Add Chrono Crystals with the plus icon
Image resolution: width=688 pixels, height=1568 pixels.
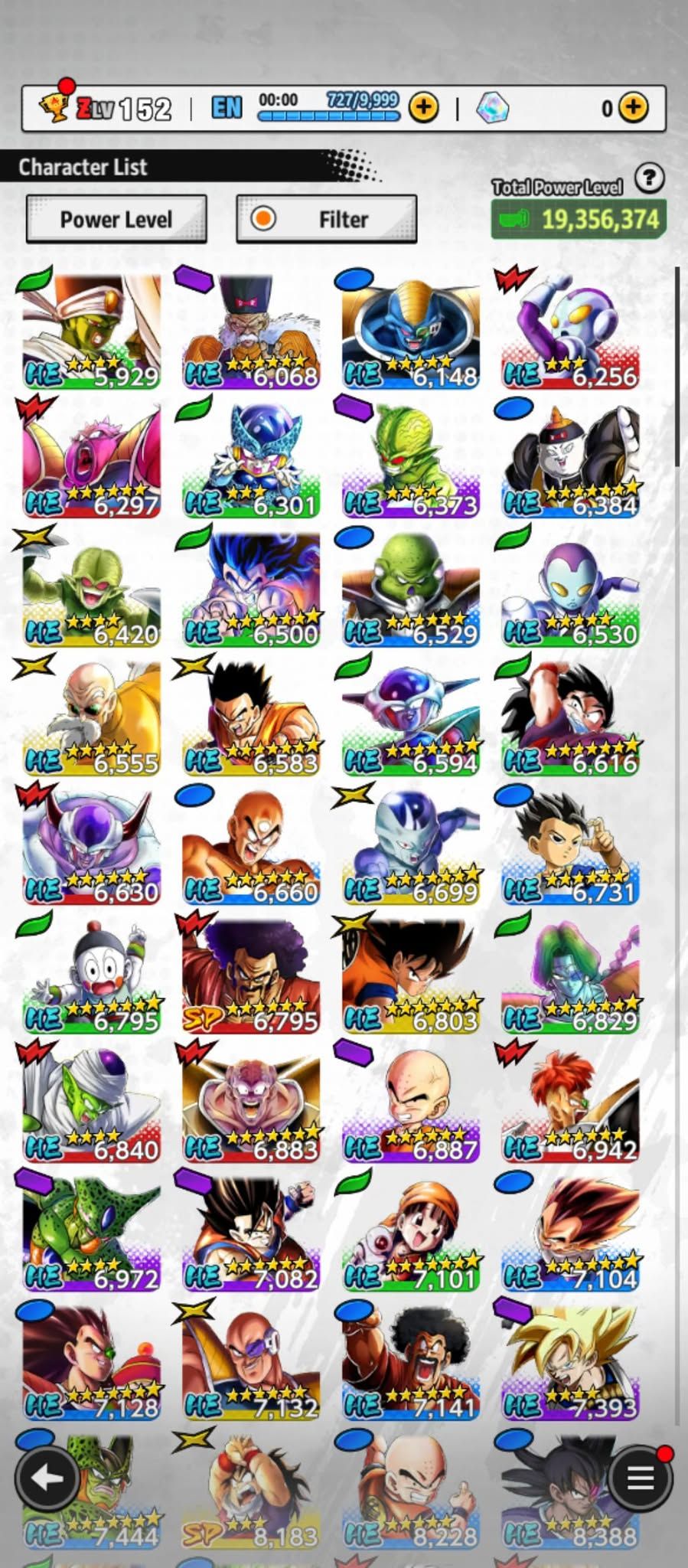pyautogui.click(x=632, y=108)
